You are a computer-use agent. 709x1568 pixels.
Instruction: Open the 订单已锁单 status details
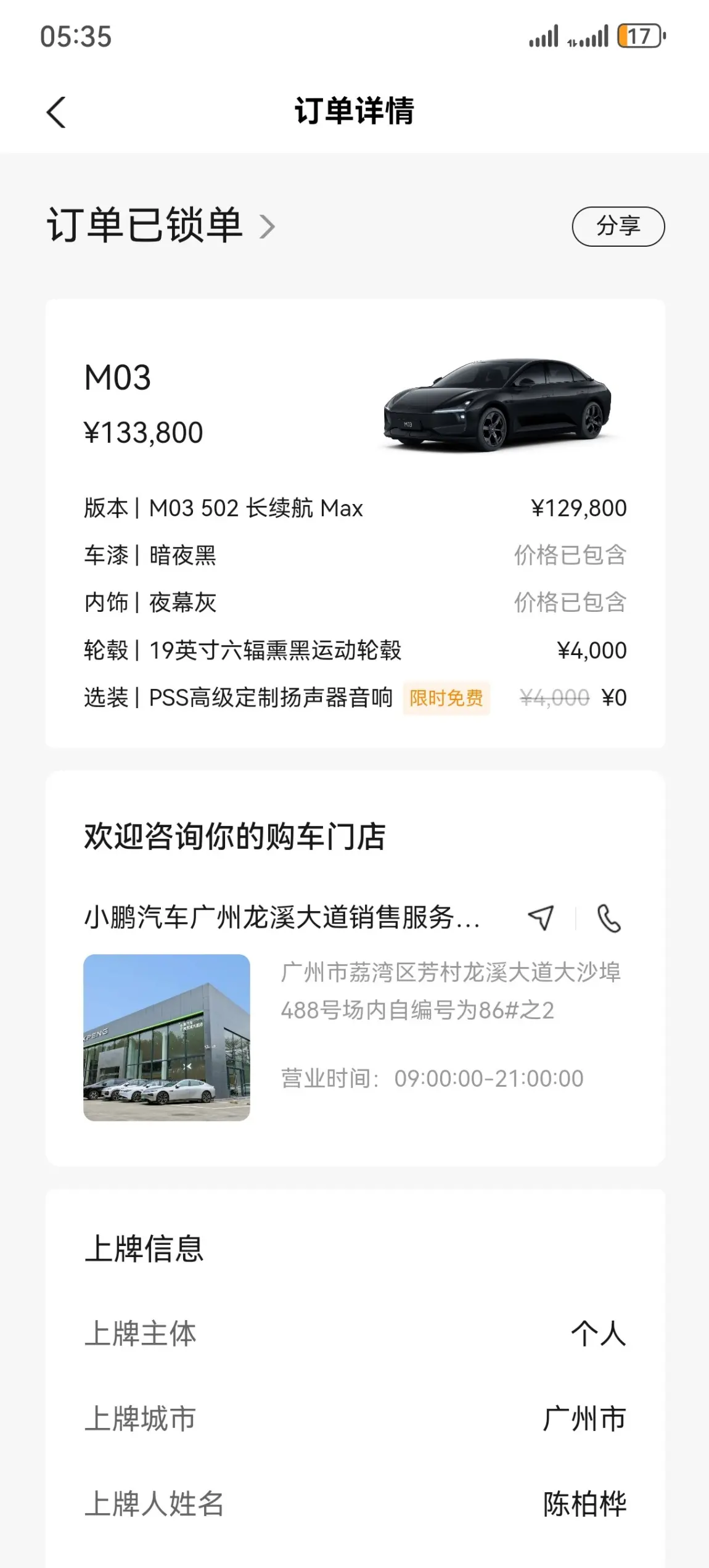pyautogui.click(x=160, y=226)
